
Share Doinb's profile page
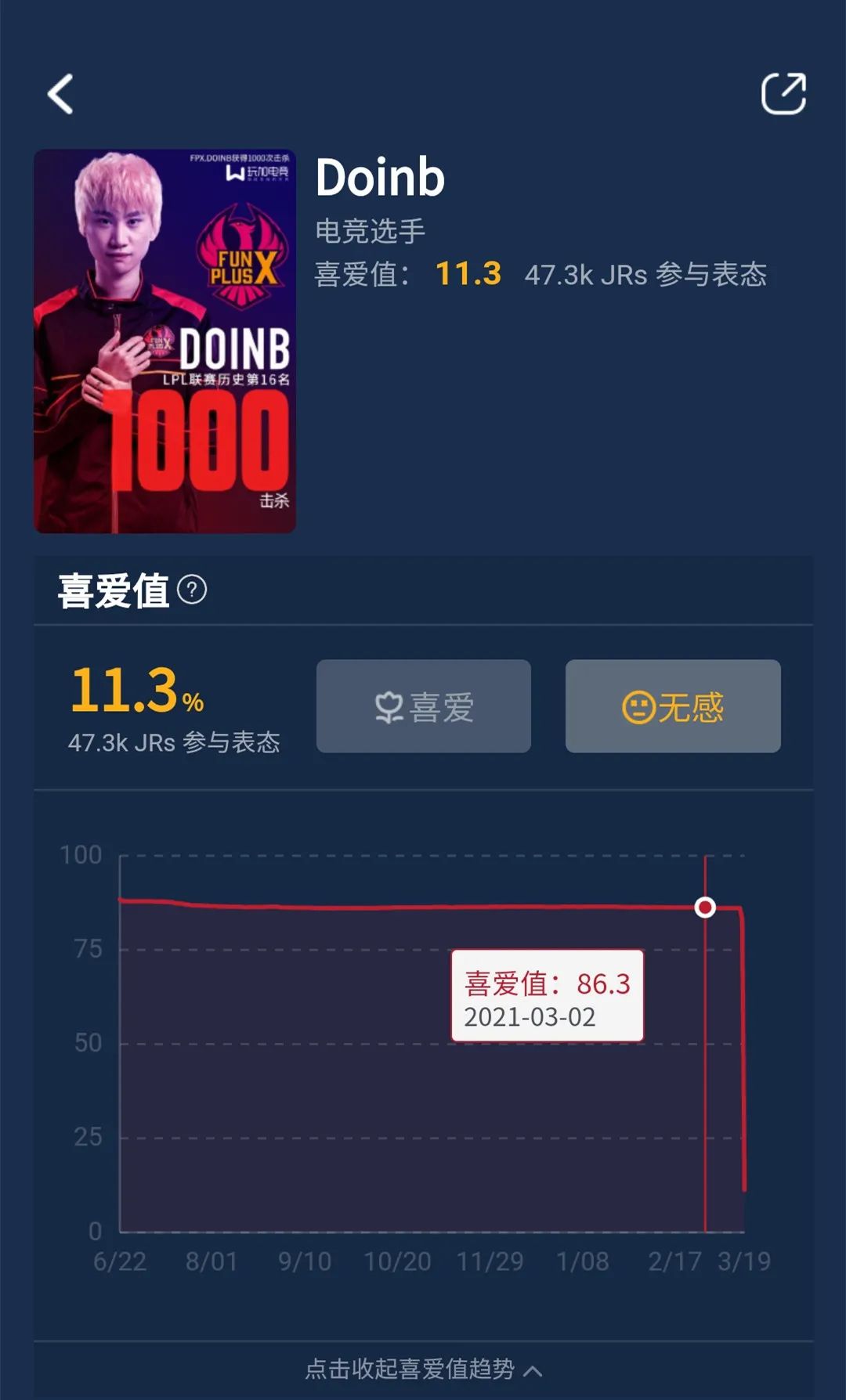pyautogui.click(x=783, y=94)
